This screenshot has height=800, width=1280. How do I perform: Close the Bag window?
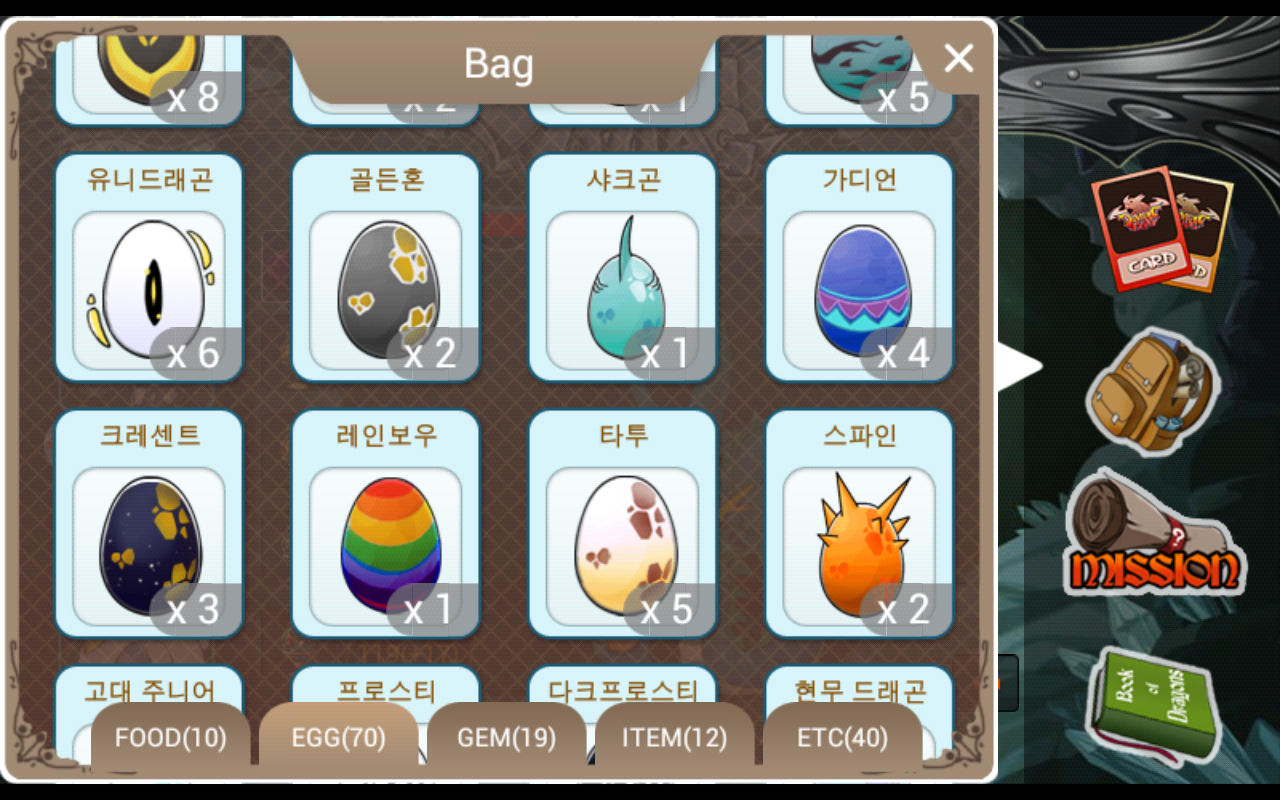[958, 59]
